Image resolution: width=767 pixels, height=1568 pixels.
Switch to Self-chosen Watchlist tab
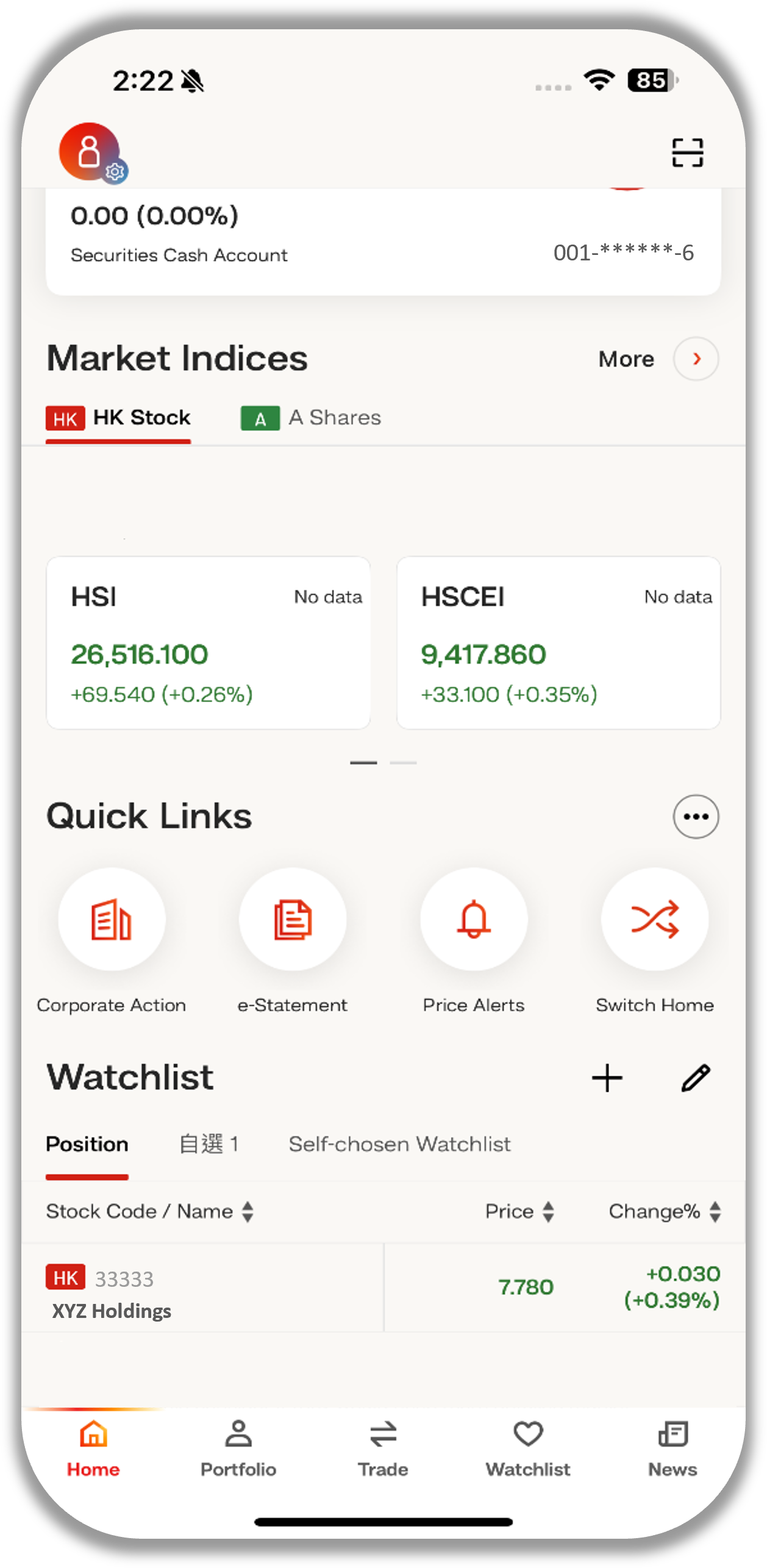(399, 1144)
